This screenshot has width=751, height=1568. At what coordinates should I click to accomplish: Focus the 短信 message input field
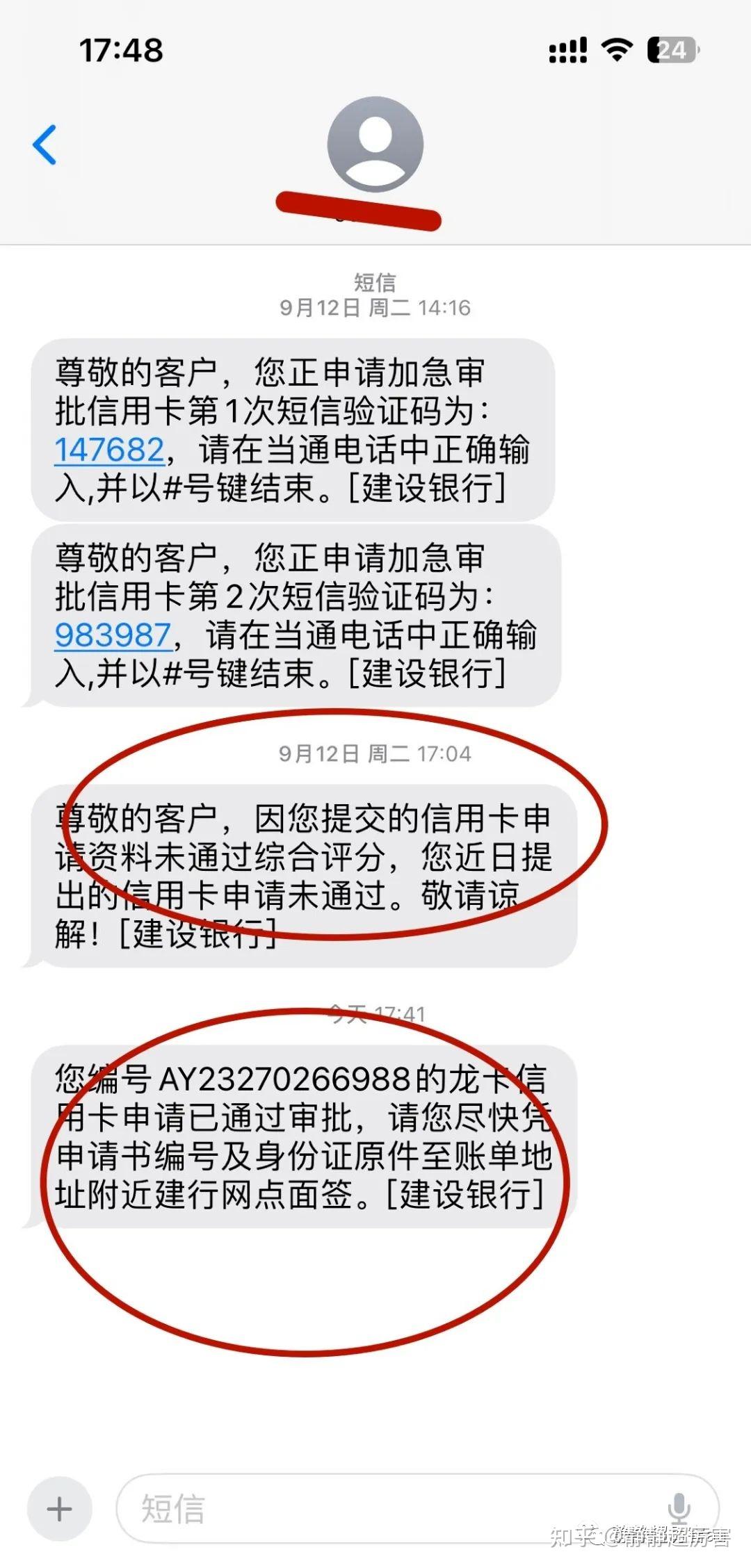(x=389, y=1508)
